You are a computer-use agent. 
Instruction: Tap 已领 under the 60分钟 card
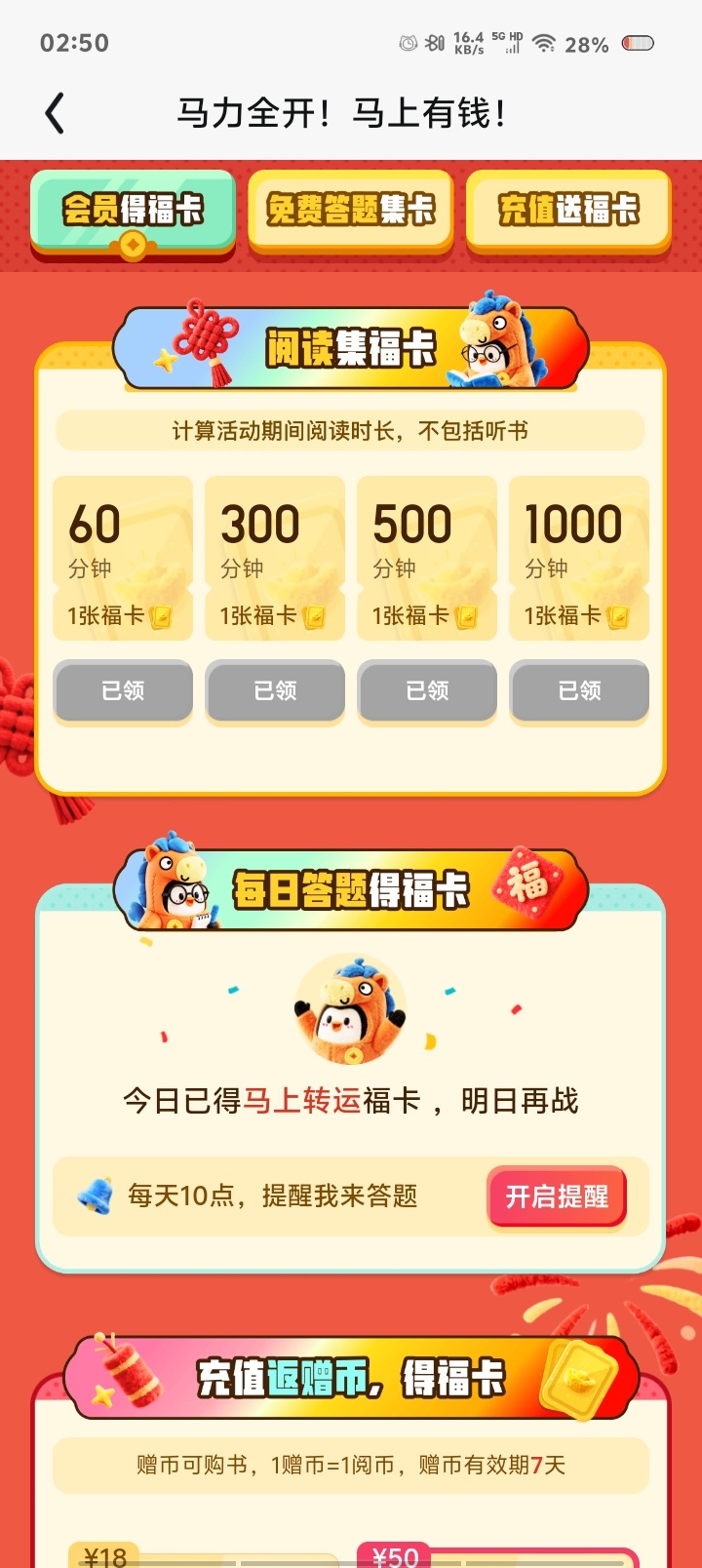click(x=123, y=691)
